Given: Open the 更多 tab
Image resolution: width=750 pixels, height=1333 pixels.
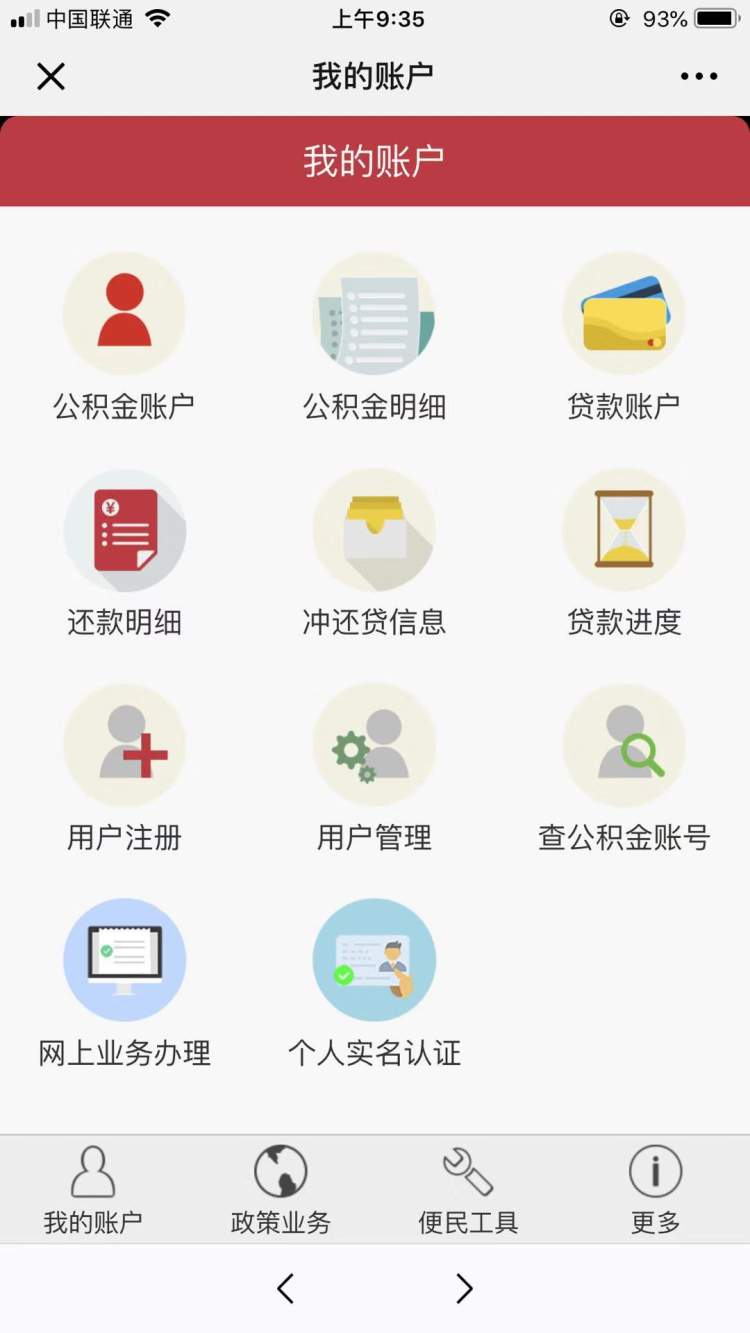Looking at the screenshot, I should tap(655, 1190).
